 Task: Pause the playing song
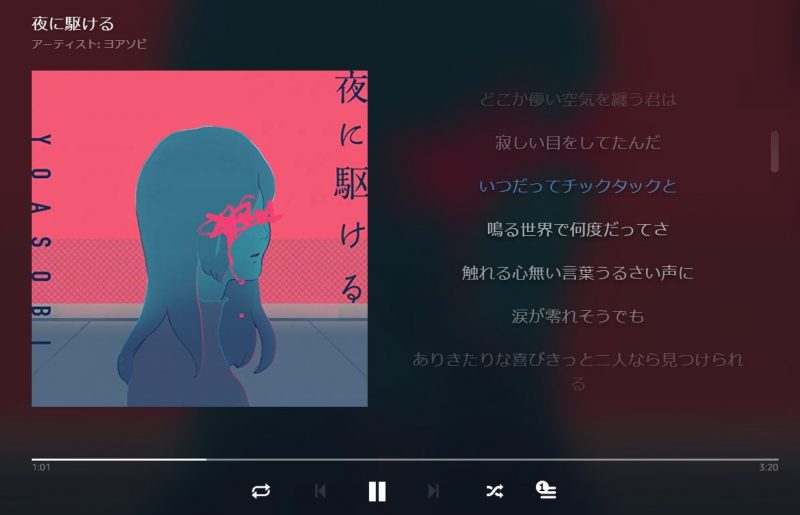coord(377,491)
